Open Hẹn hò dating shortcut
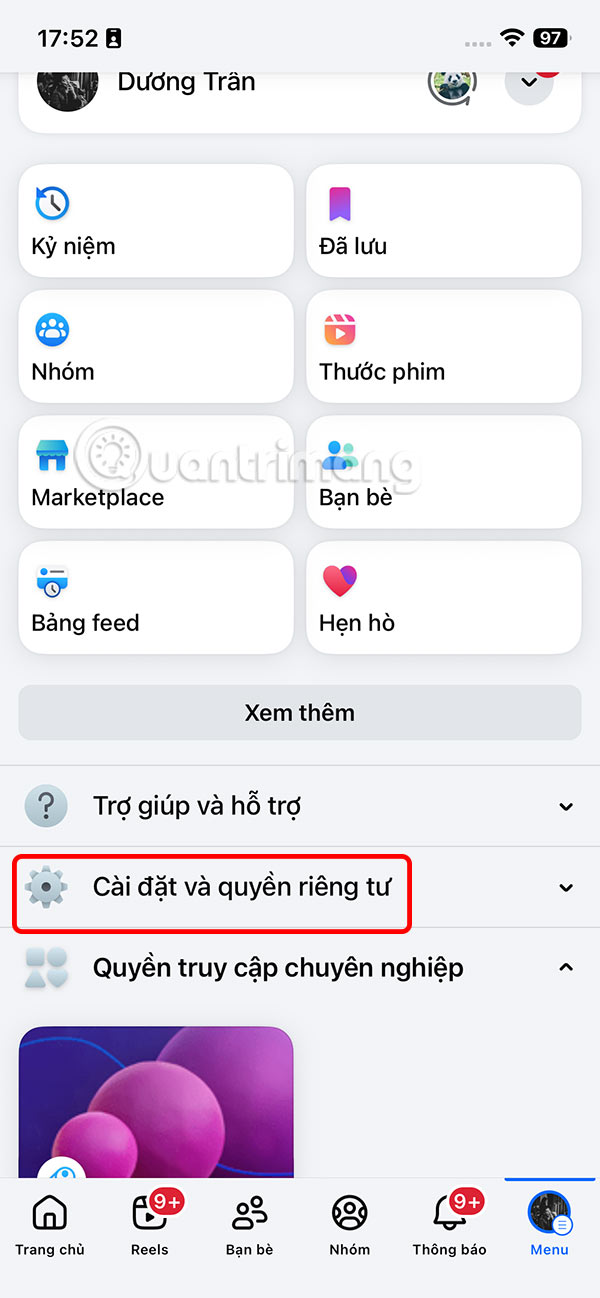 [x=443, y=598]
